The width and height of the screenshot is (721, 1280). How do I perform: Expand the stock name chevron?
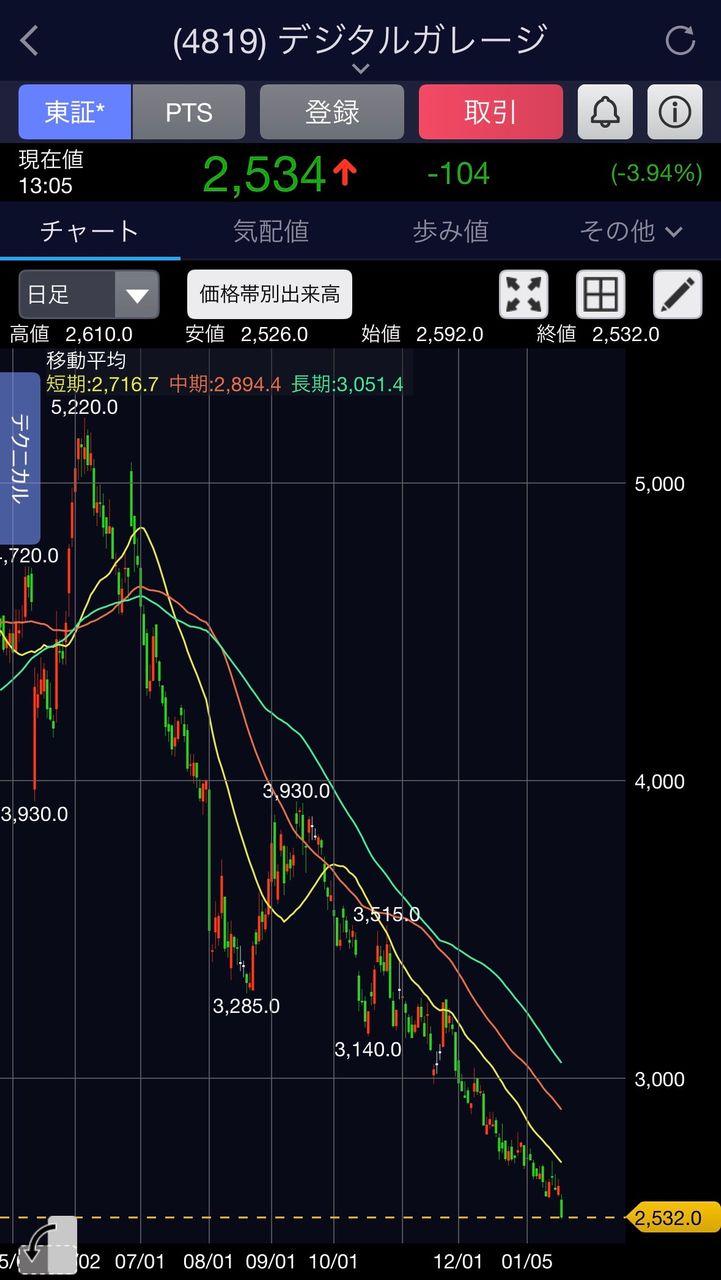[360, 69]
